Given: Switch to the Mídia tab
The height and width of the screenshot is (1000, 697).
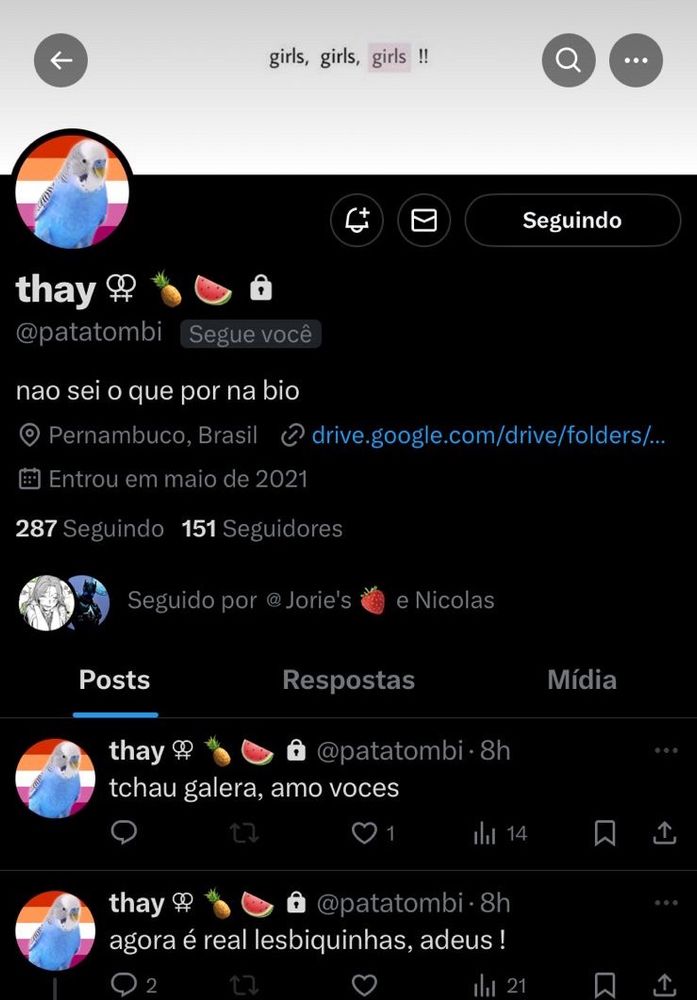Looking at the screenshot, I should tap(582, 680).
